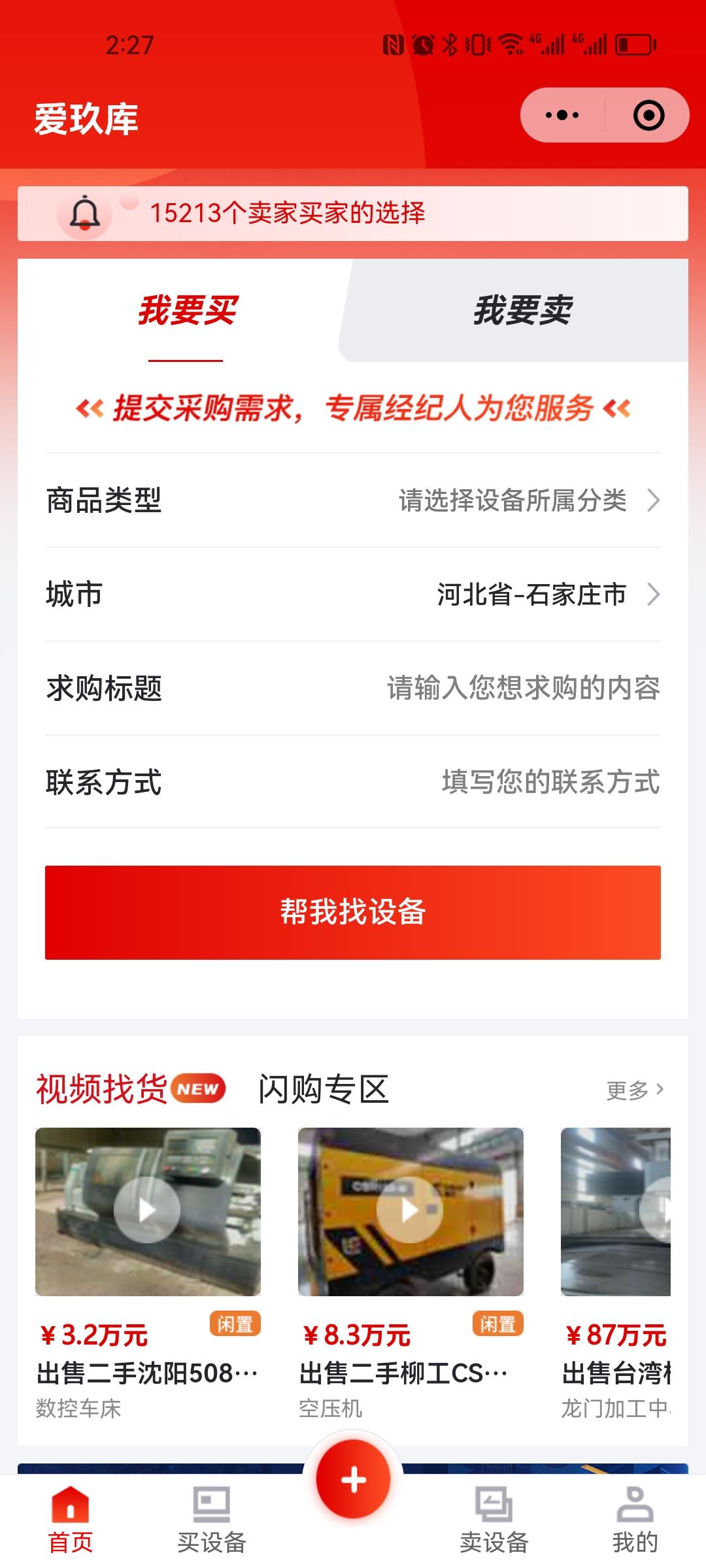This screenshot has height=1568, width=706.
Task: Play the 数控车床 video priced 3.2万元
Action: (147, 1210)
